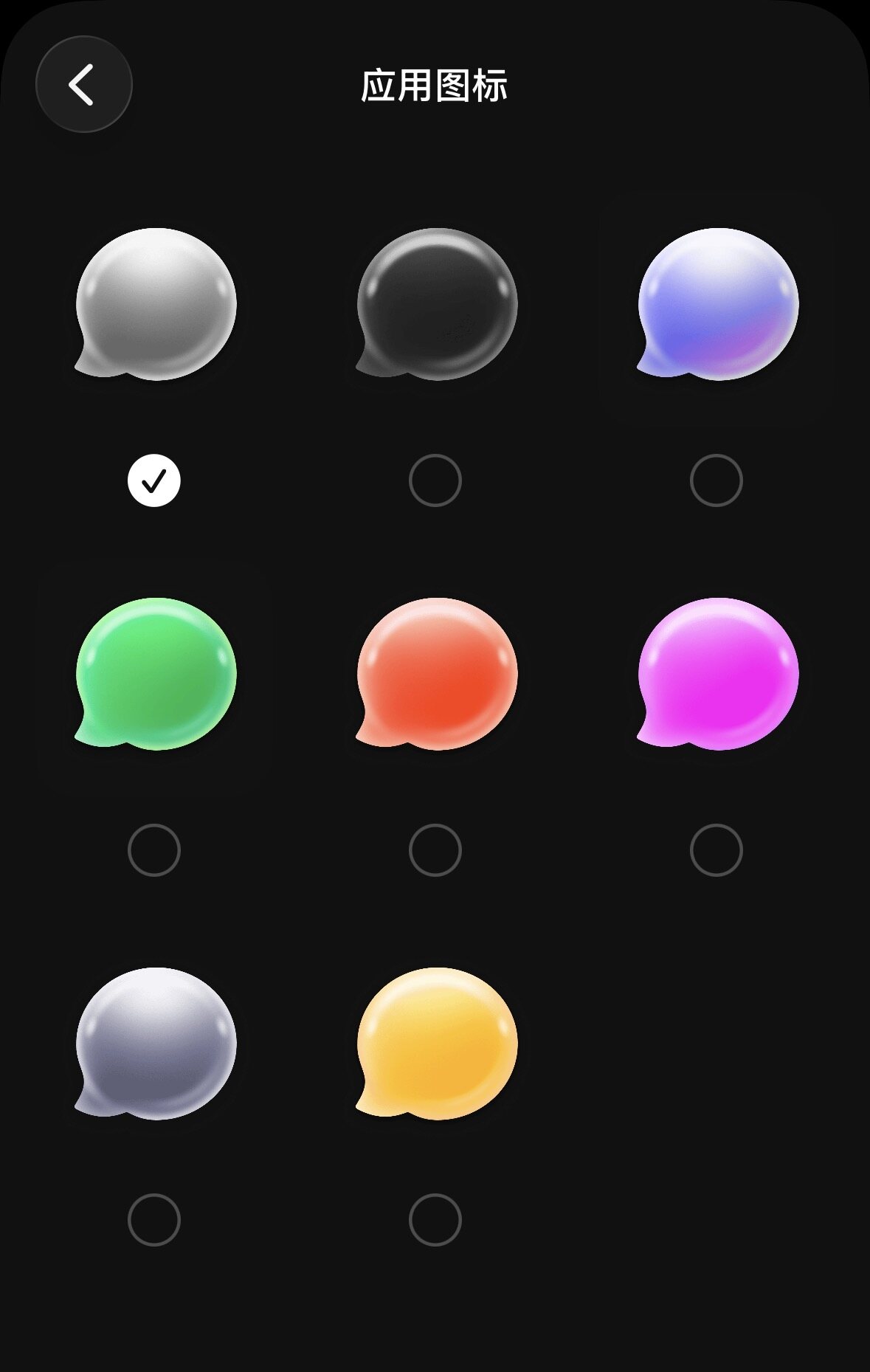
Task: Choose the radio below the yellow bubble
Action: pos(435,1220)
